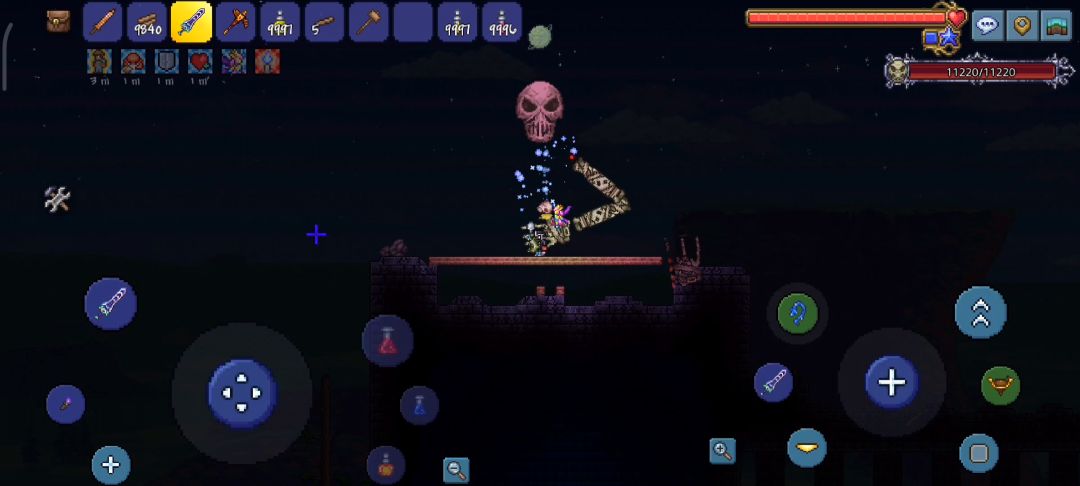Open the settings wrench and hammer
This screenshot has height=486, width=1080.
57,199
